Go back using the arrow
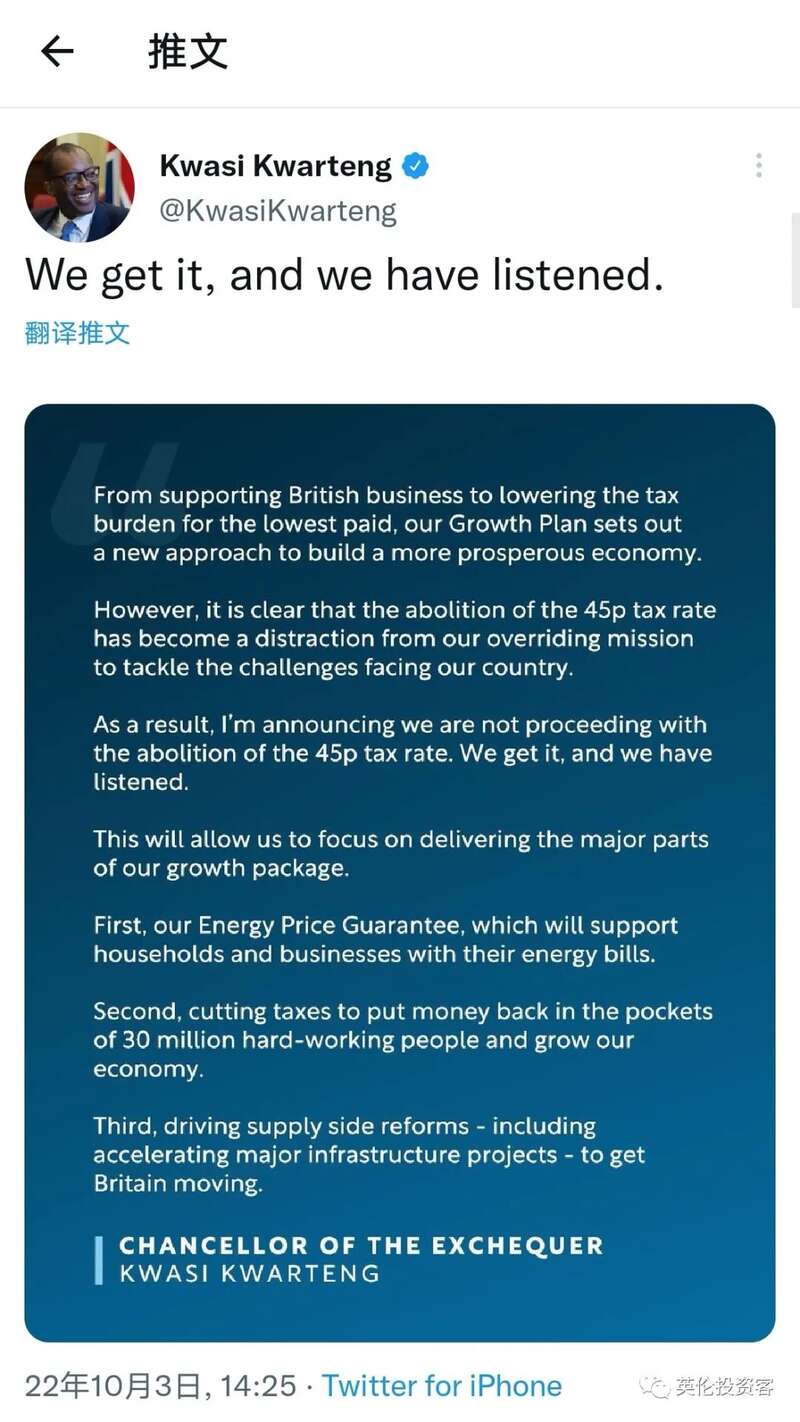Image resolution: width=800 pixels, height=1422 pixels. point(57,51)
